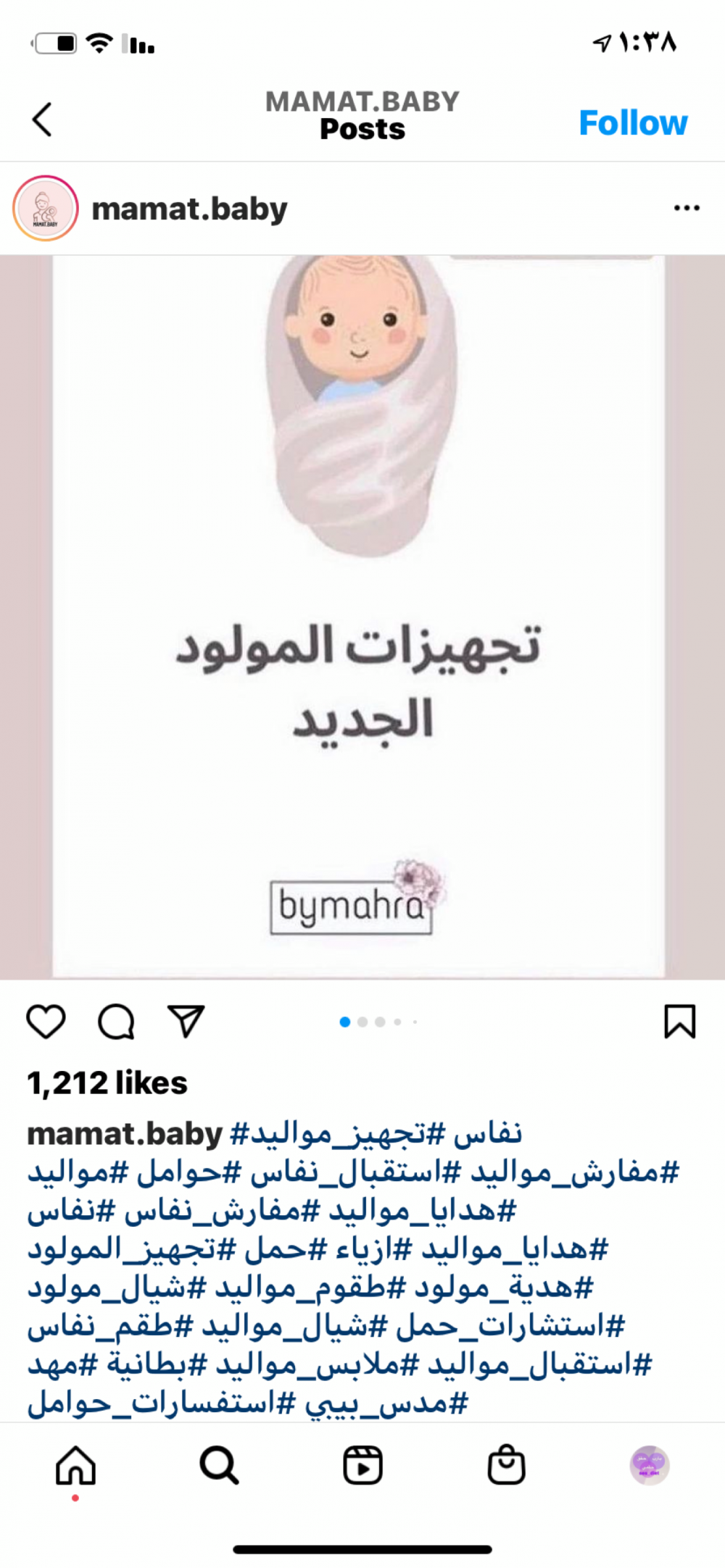Save this post with the bookmark icon

tap(679, 1022)
